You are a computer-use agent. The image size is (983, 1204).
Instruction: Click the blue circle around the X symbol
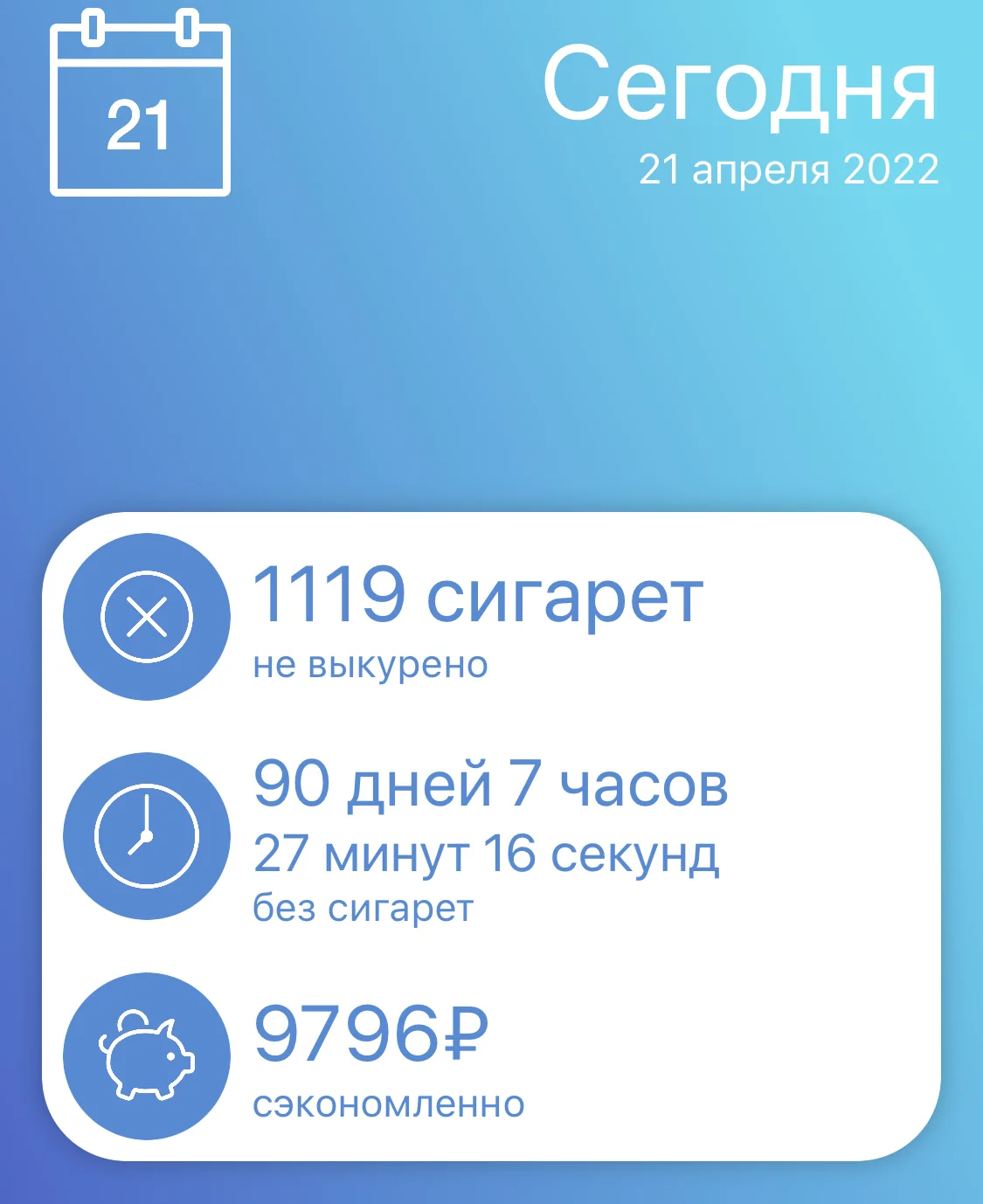[149, 616]
